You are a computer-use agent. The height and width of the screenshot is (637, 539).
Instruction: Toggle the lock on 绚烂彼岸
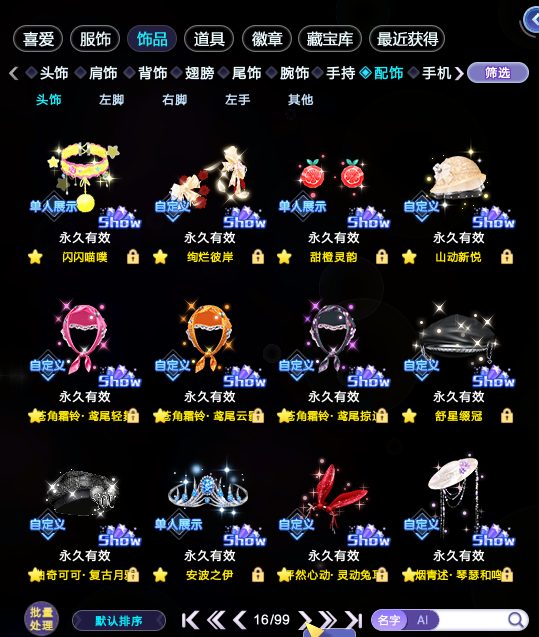258,257
